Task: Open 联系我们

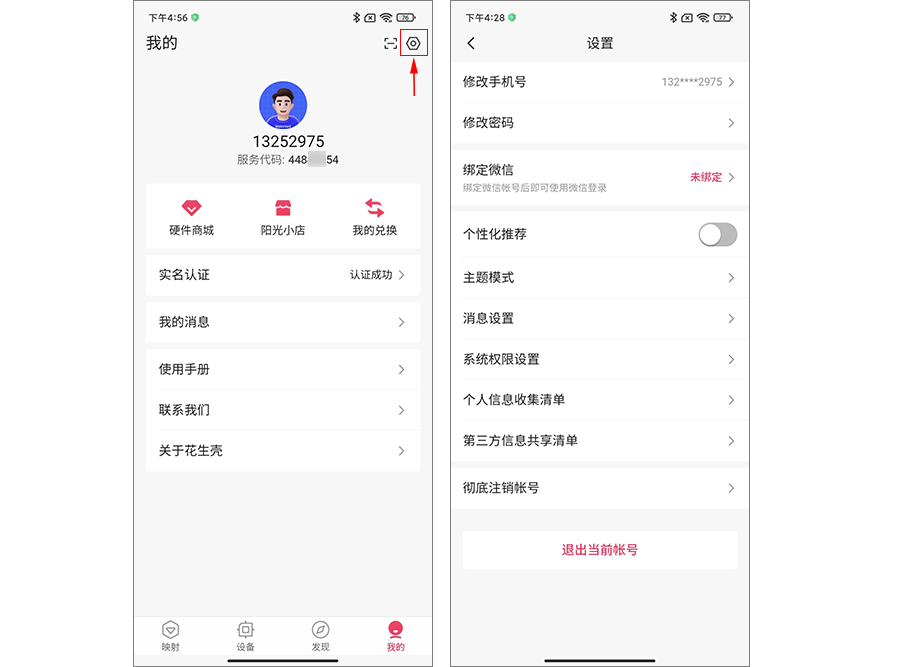Action: tap(282, 410)
